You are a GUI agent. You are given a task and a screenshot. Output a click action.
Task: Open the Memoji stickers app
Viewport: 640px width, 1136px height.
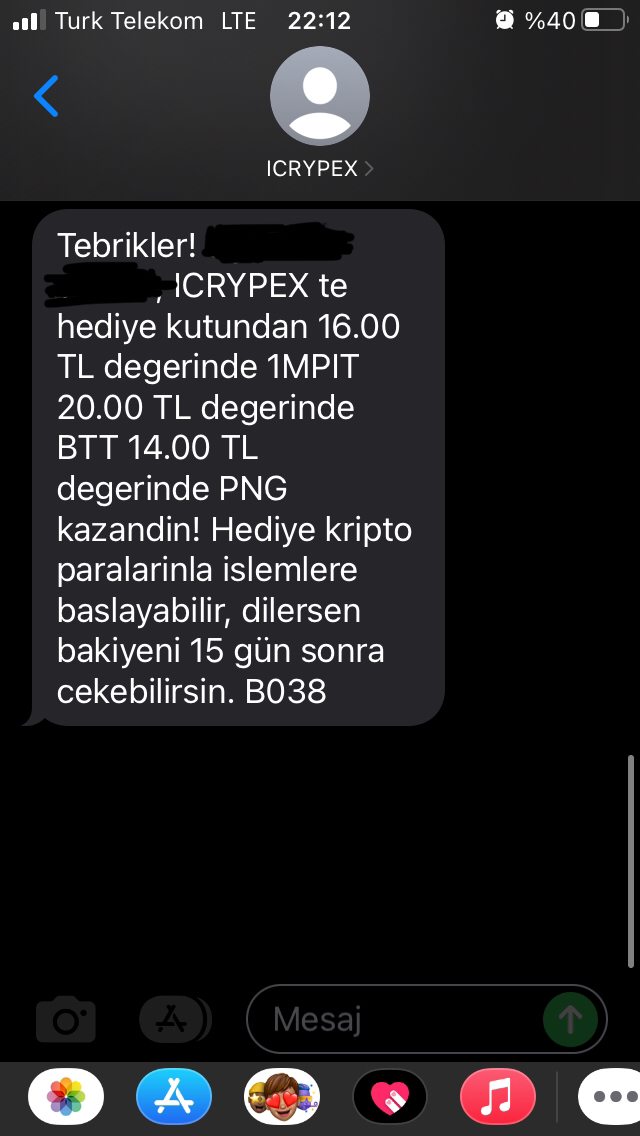(282, 1096)
